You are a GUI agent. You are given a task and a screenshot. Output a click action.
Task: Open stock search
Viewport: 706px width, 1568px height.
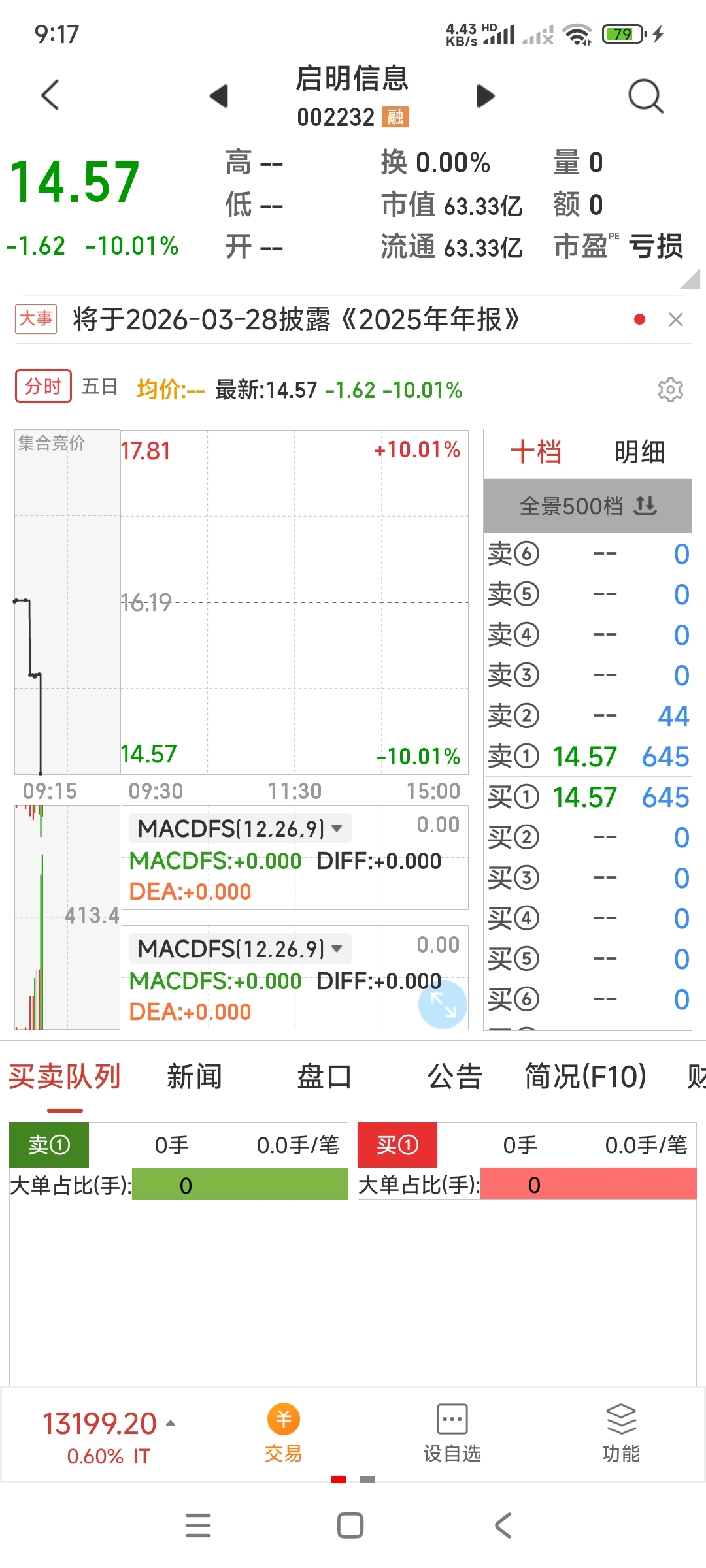point(645,95)
